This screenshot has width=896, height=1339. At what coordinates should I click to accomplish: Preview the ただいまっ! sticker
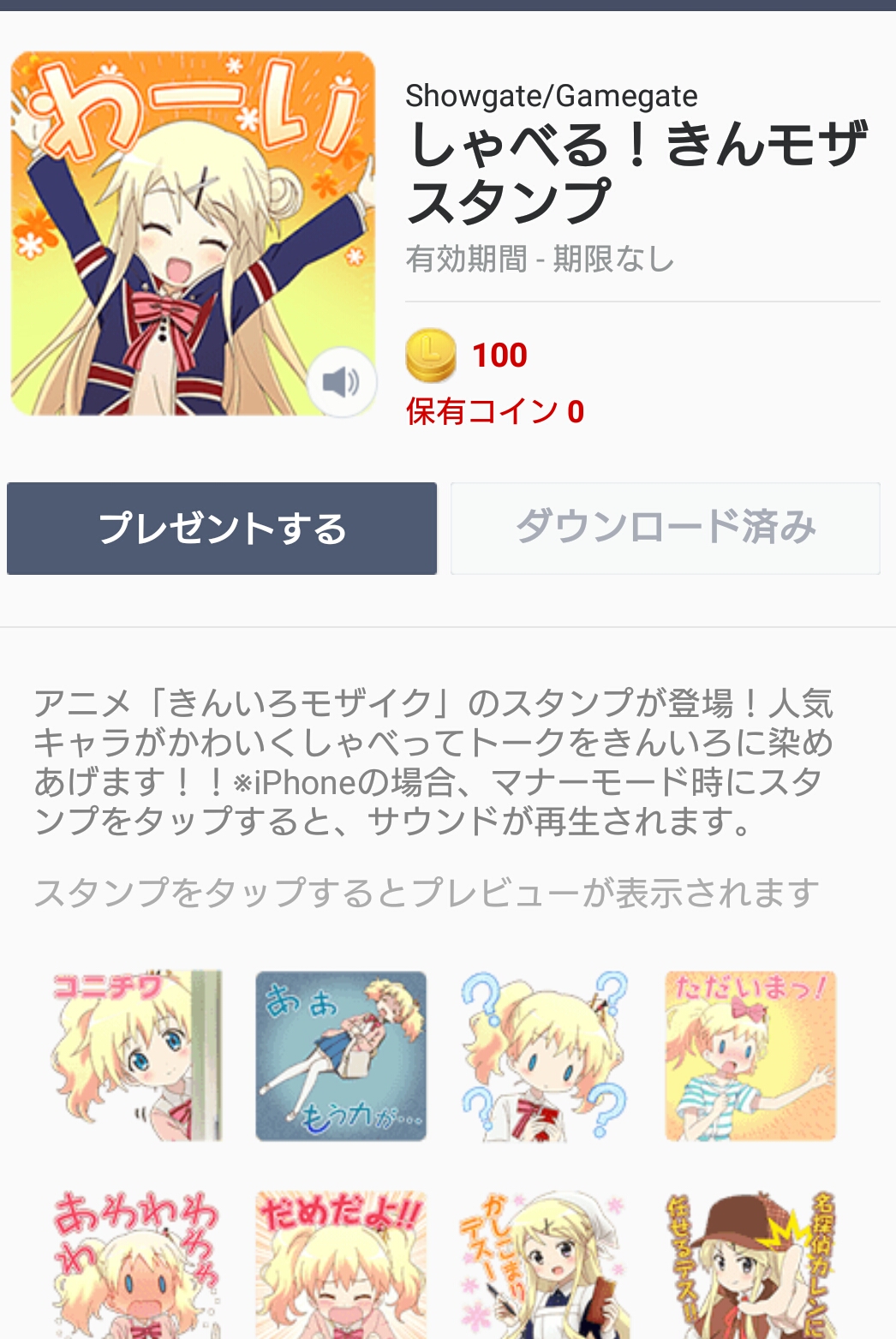pyautogui.click(x=750, y=1055)
